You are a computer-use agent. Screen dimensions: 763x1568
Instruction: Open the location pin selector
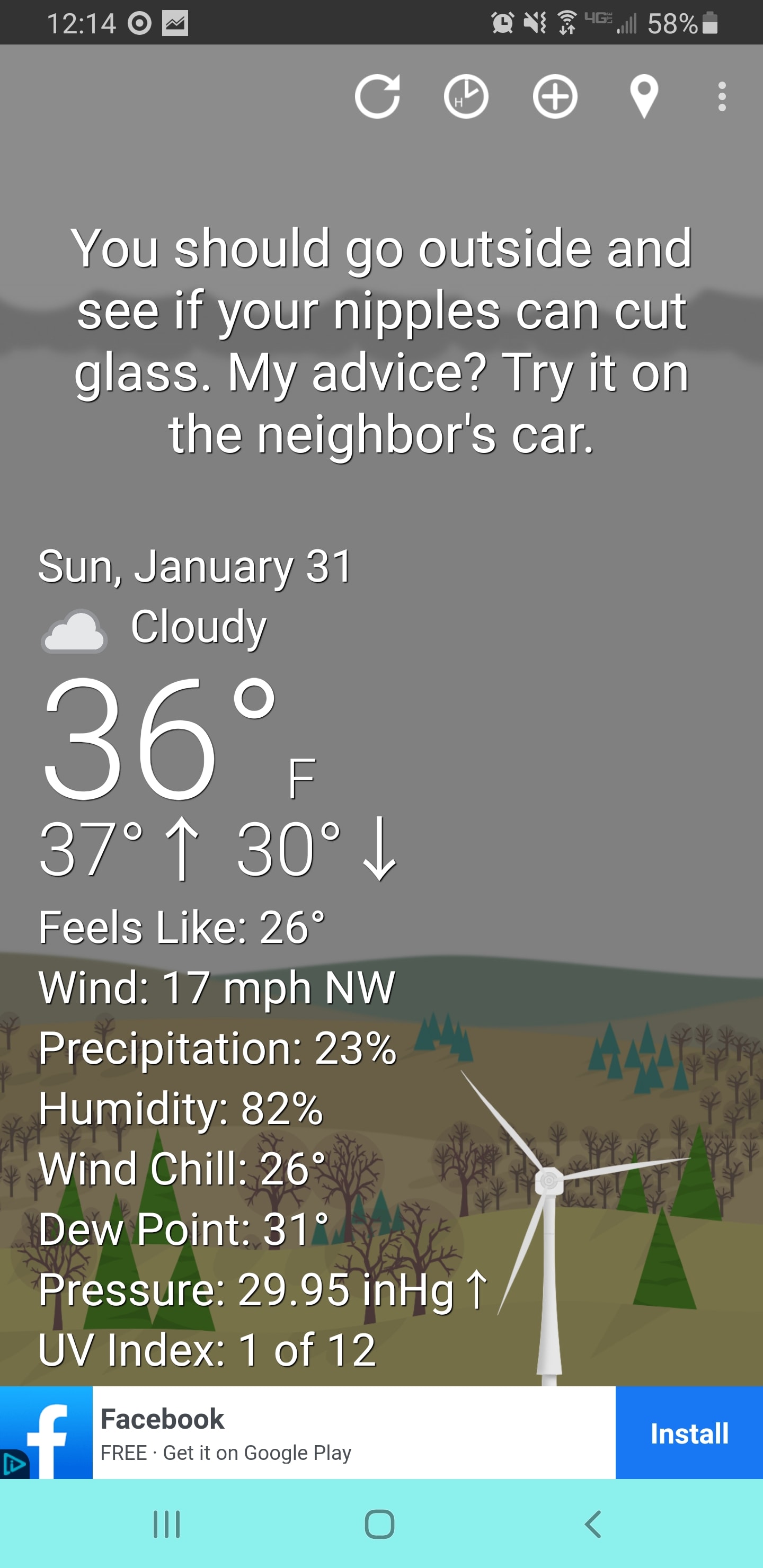tap(644, 96)
